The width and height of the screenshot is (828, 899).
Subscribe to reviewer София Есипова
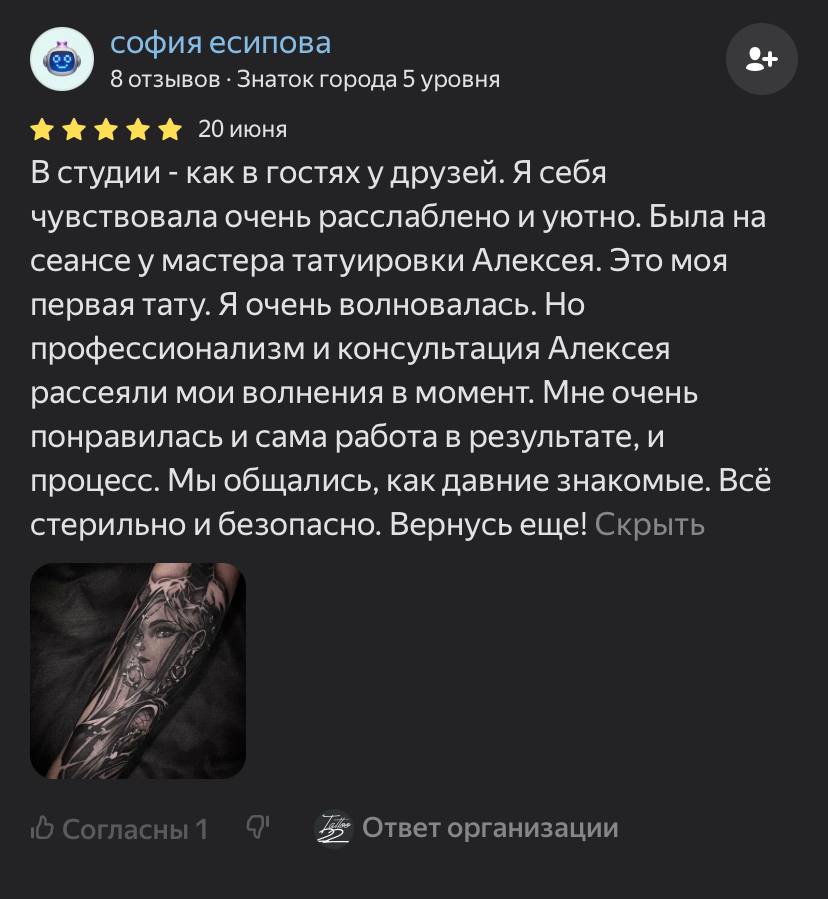(x=761, y=59)
